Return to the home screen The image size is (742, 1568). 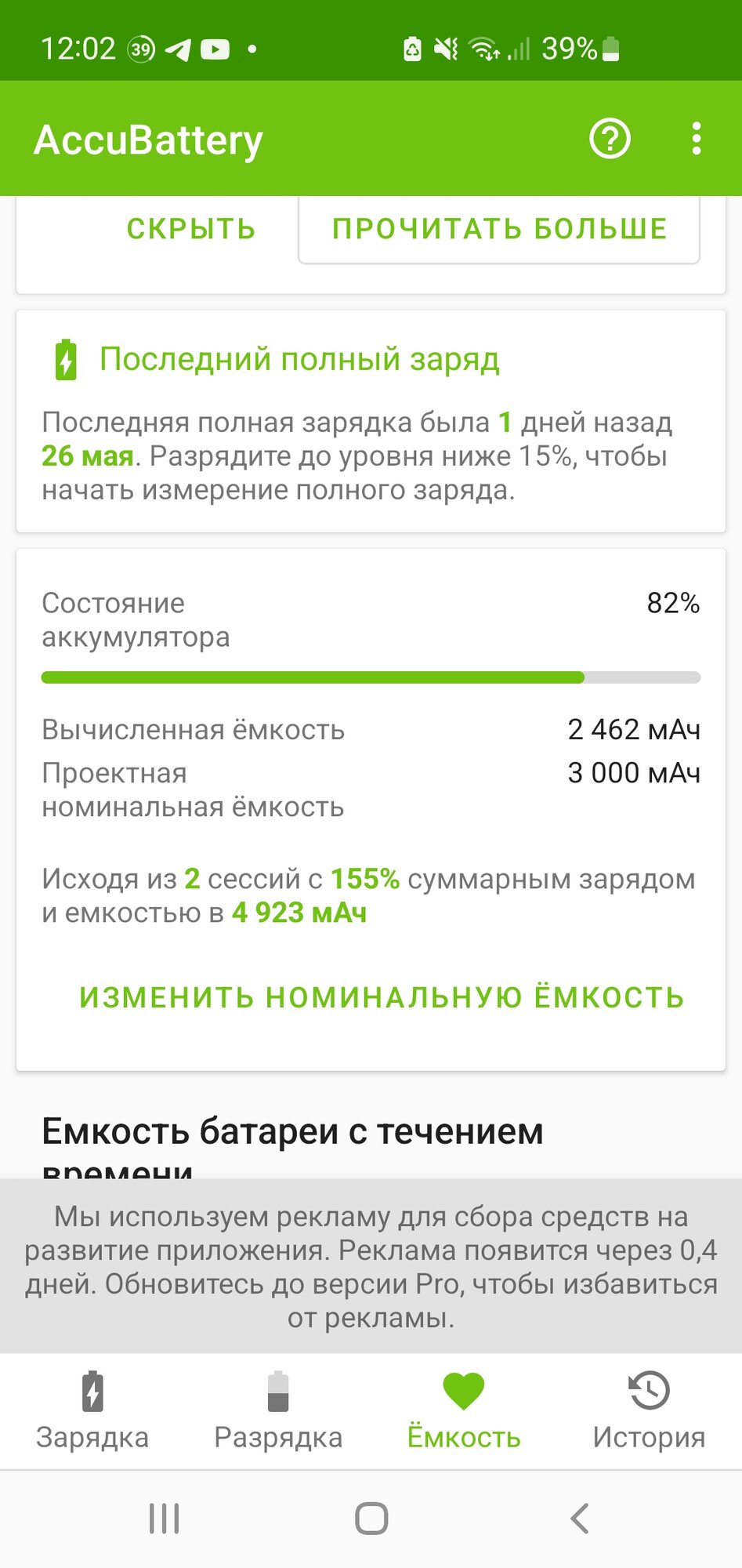[371, 1519]
